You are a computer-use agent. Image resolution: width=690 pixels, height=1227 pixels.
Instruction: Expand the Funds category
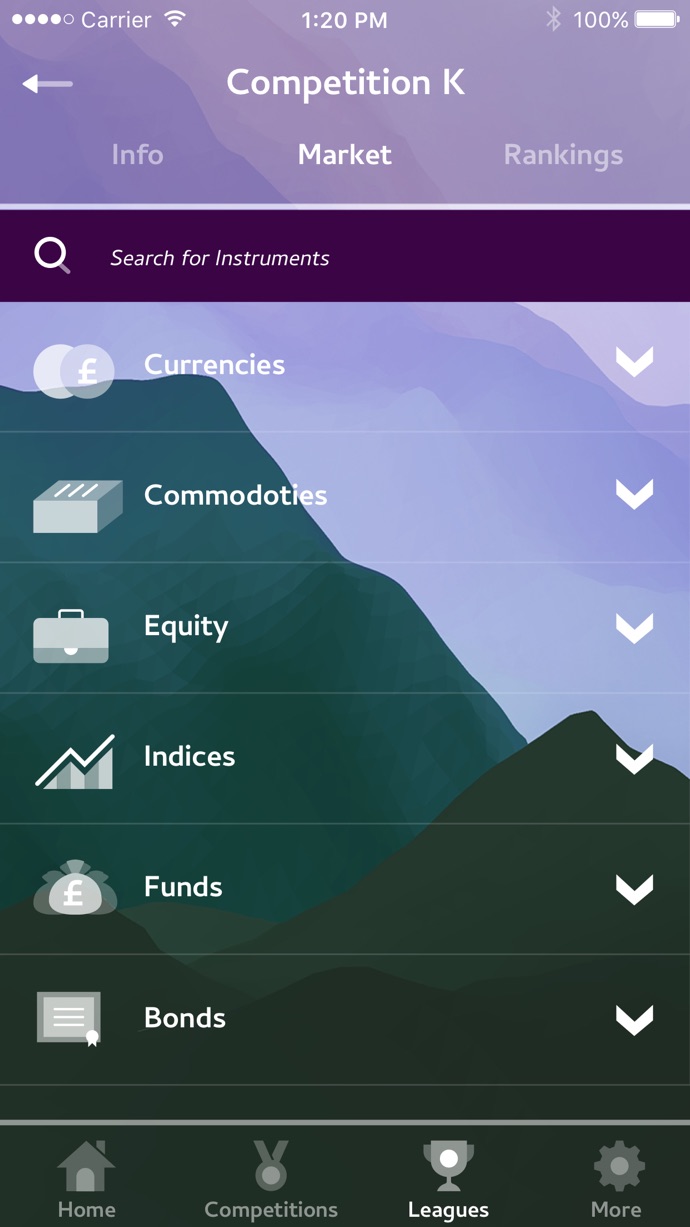tap(634, 888)
